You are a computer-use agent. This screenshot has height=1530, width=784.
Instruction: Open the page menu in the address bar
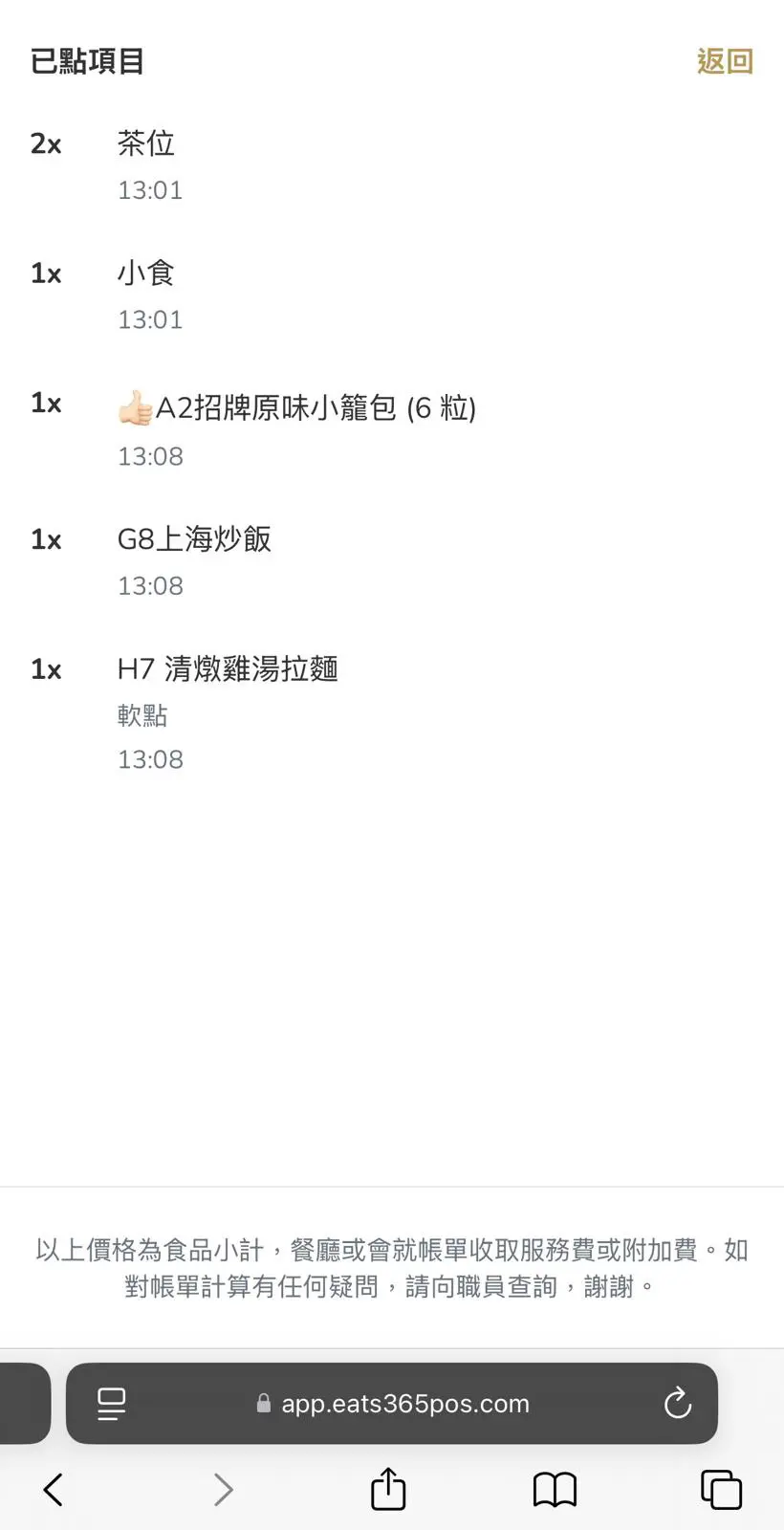coord(112,1403)
